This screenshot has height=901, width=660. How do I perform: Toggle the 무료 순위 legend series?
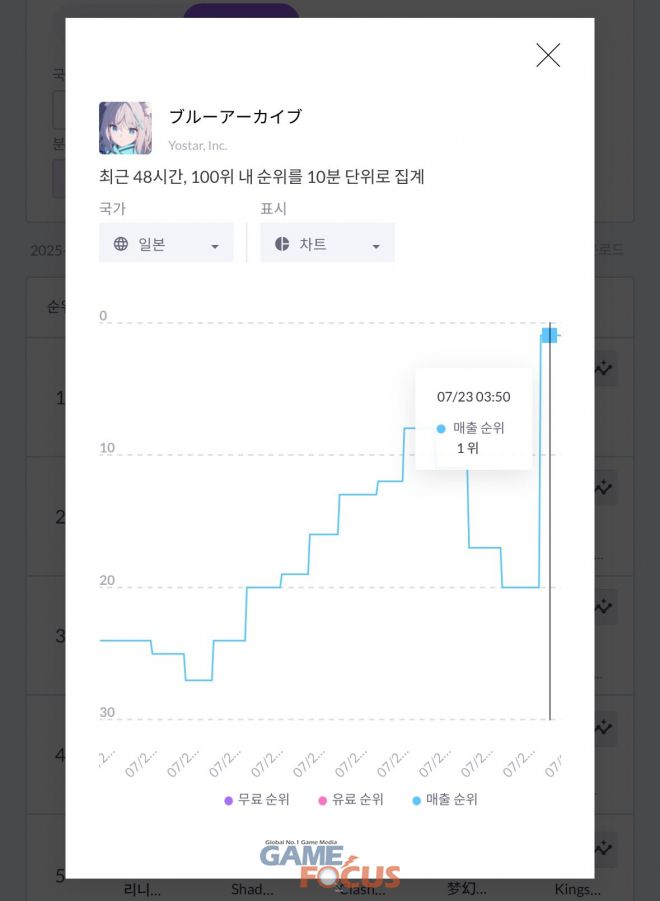(257, 800)
